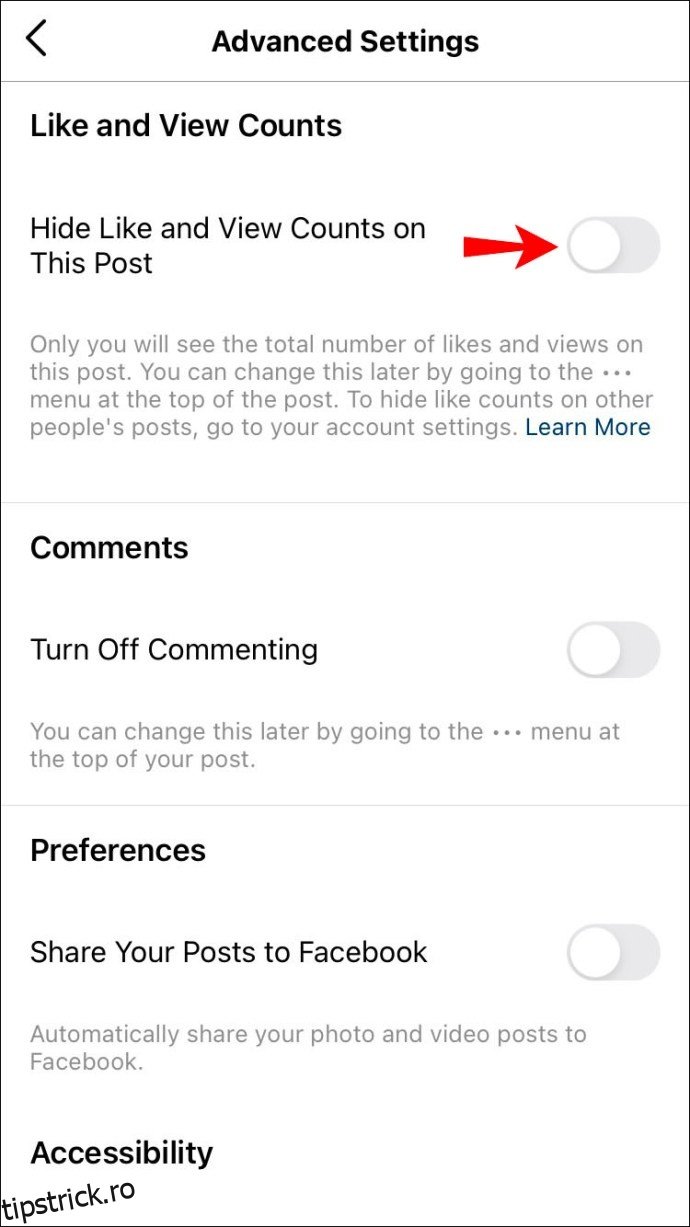Open the Learn More link
690x1227 pixels.
587,427
